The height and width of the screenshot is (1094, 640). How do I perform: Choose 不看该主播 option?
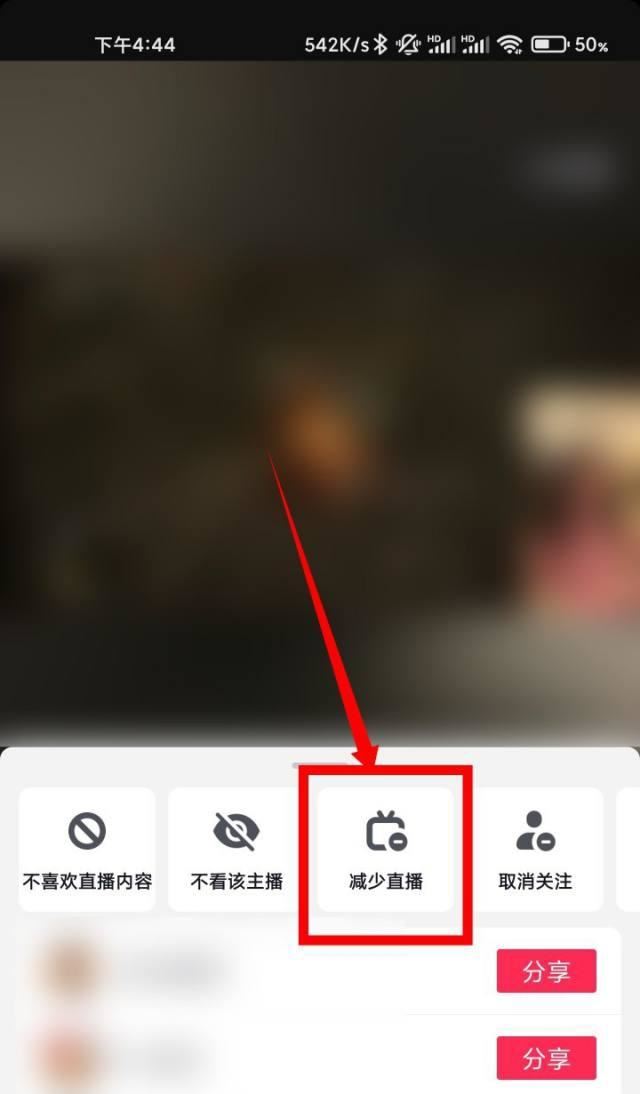pos(236,849)
